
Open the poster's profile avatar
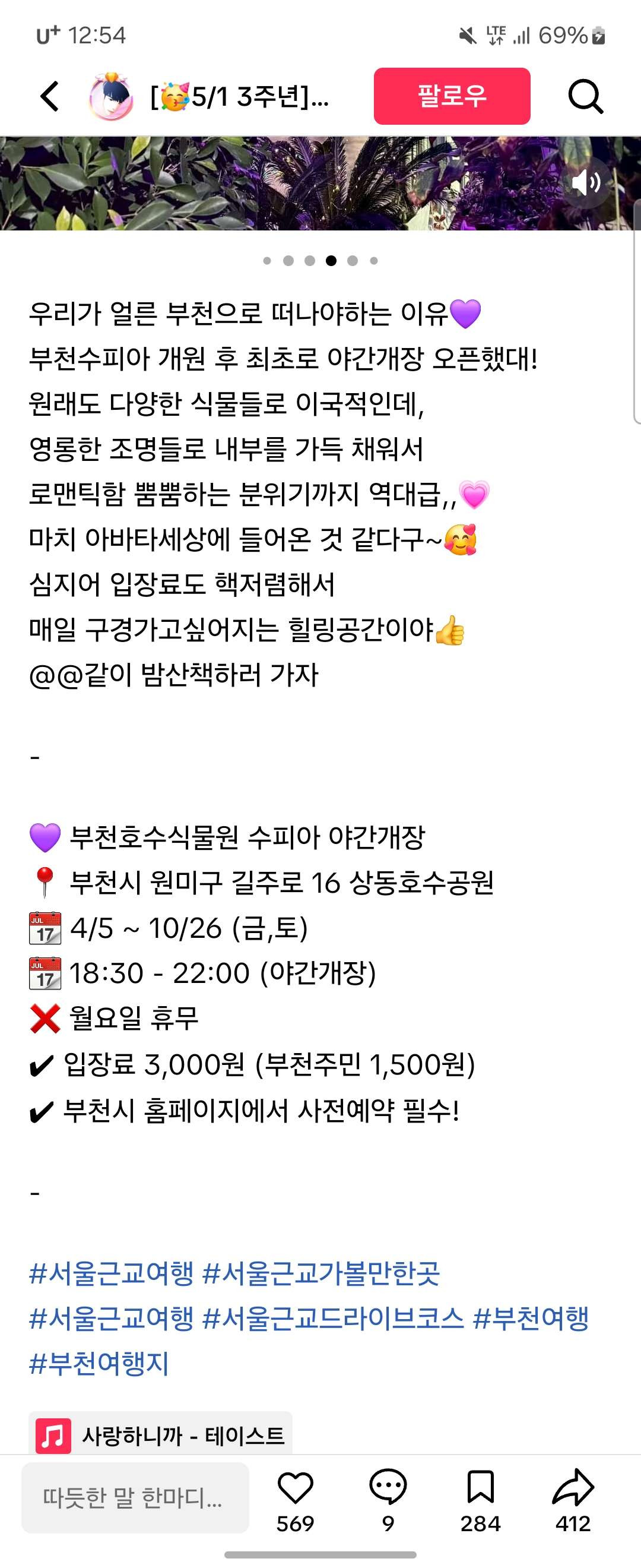tap(110, 96)
